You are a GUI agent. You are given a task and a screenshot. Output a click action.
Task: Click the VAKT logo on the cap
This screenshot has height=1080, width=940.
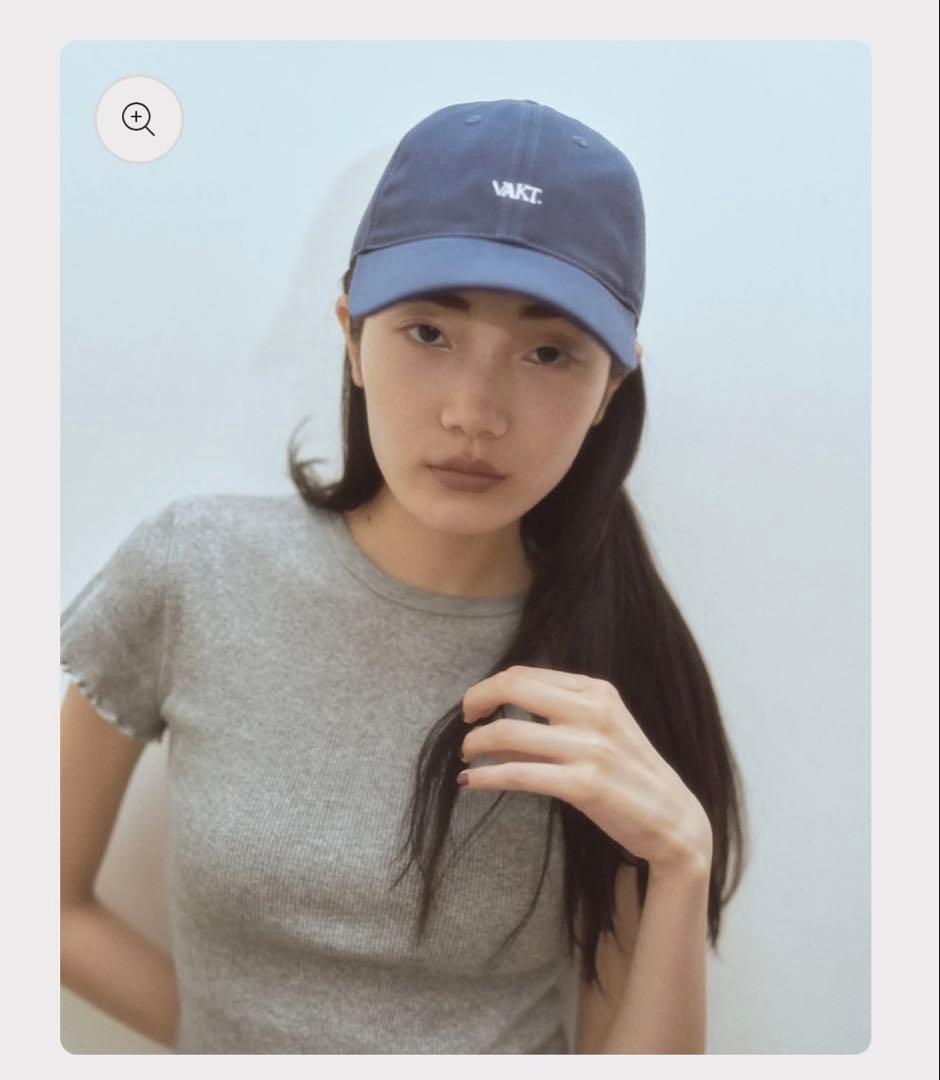click(516, 190)
